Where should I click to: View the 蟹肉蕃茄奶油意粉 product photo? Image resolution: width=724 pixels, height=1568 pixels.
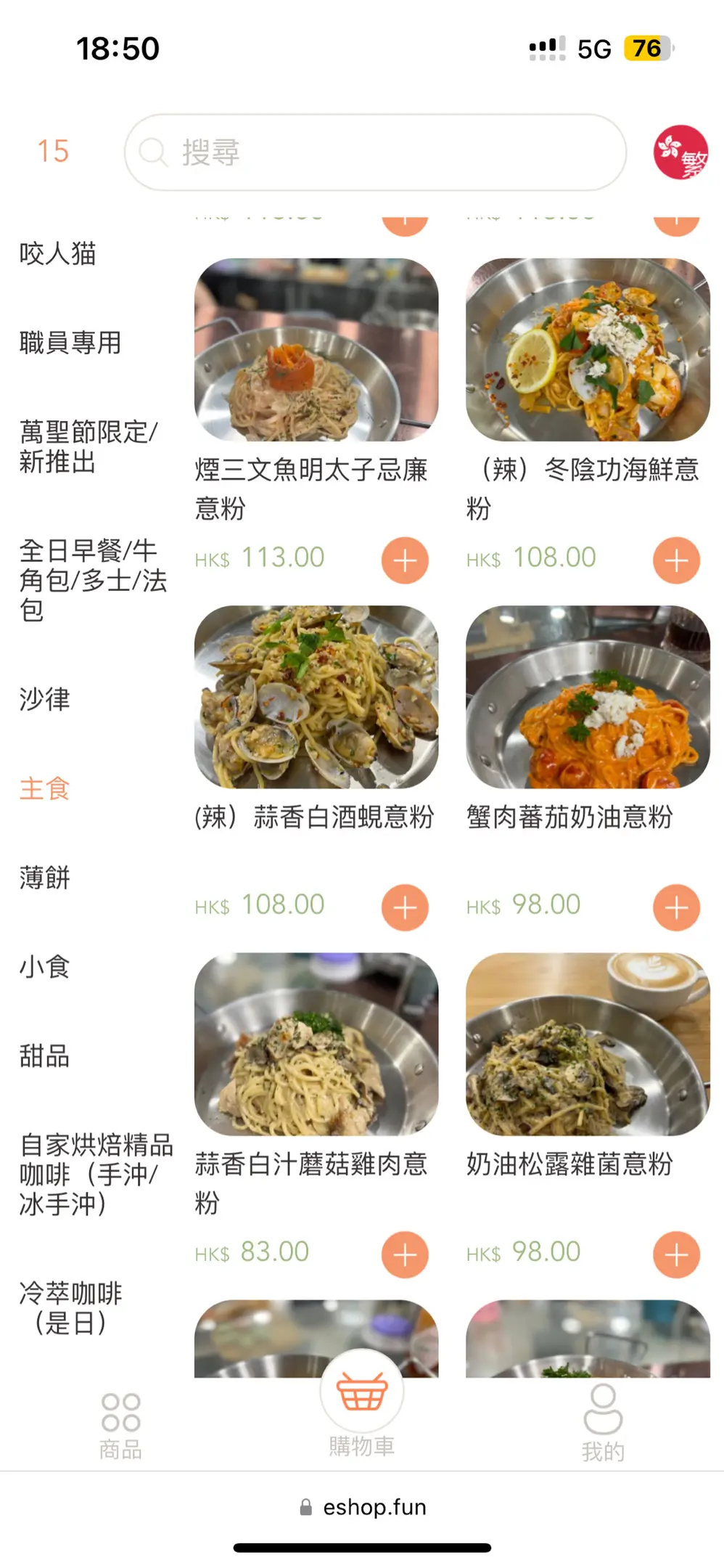pos(588,697)
